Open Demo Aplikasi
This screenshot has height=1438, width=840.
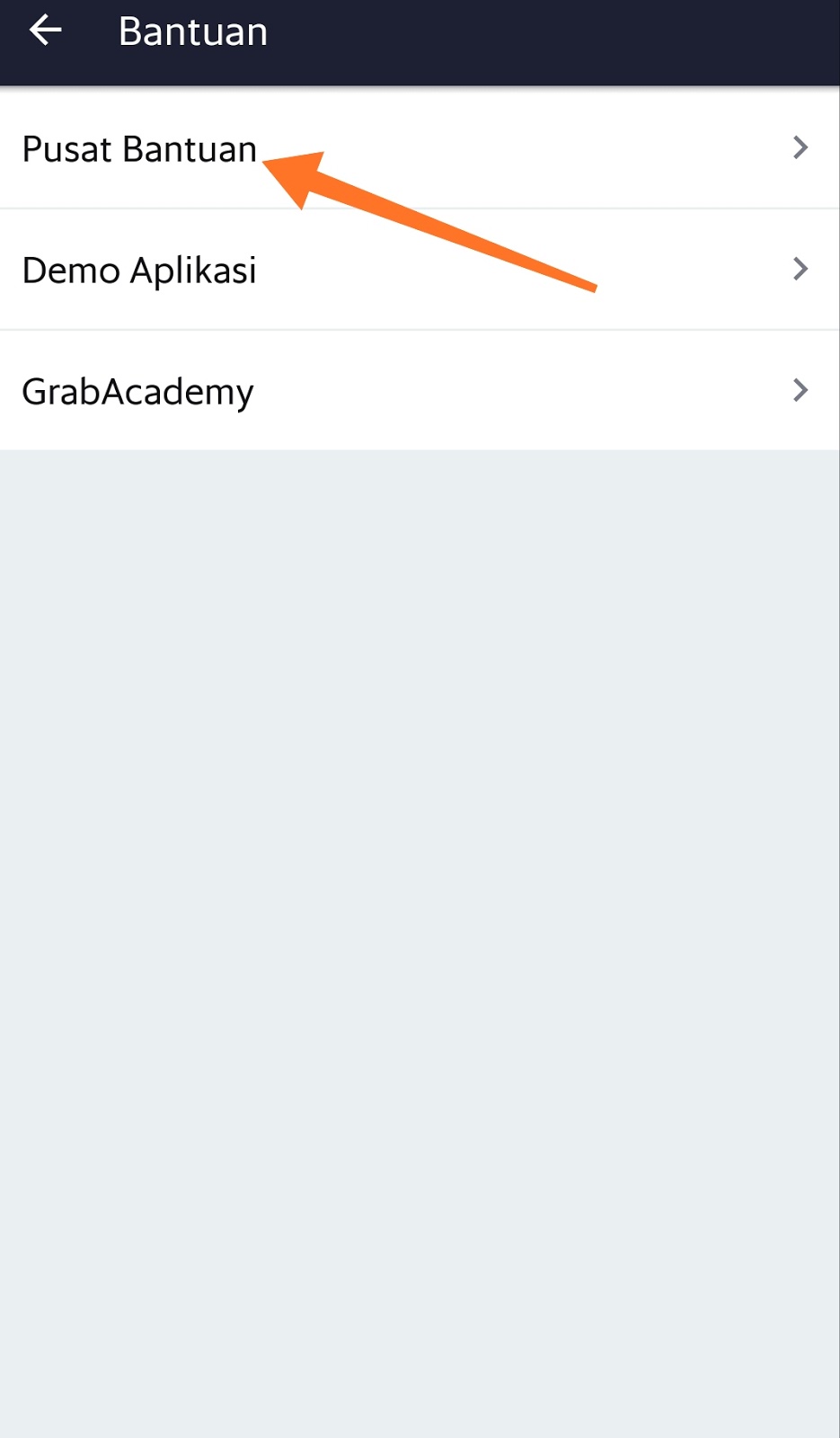(x=139, y=270)
